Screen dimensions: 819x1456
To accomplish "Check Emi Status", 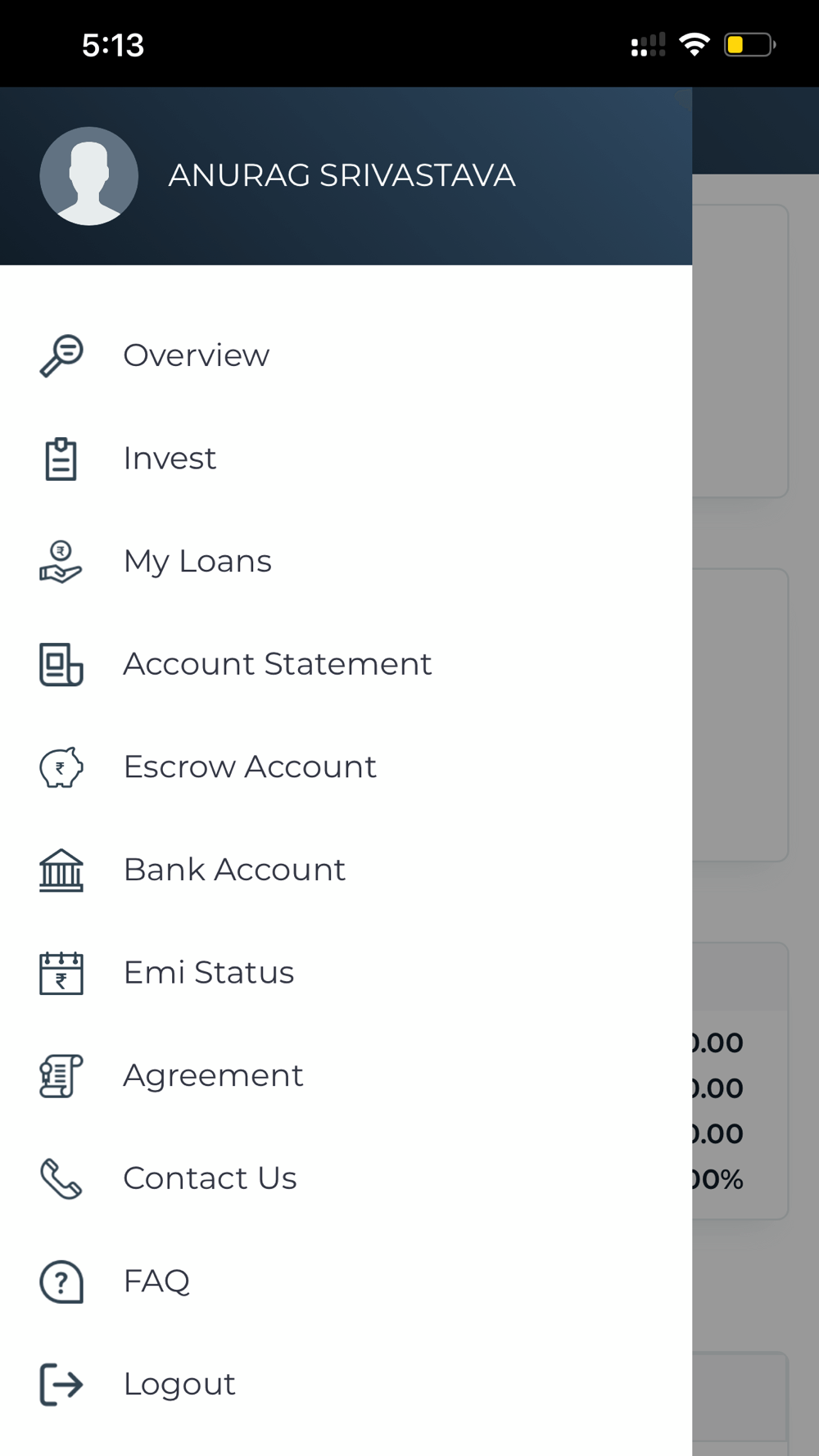I will coord(346,973).
